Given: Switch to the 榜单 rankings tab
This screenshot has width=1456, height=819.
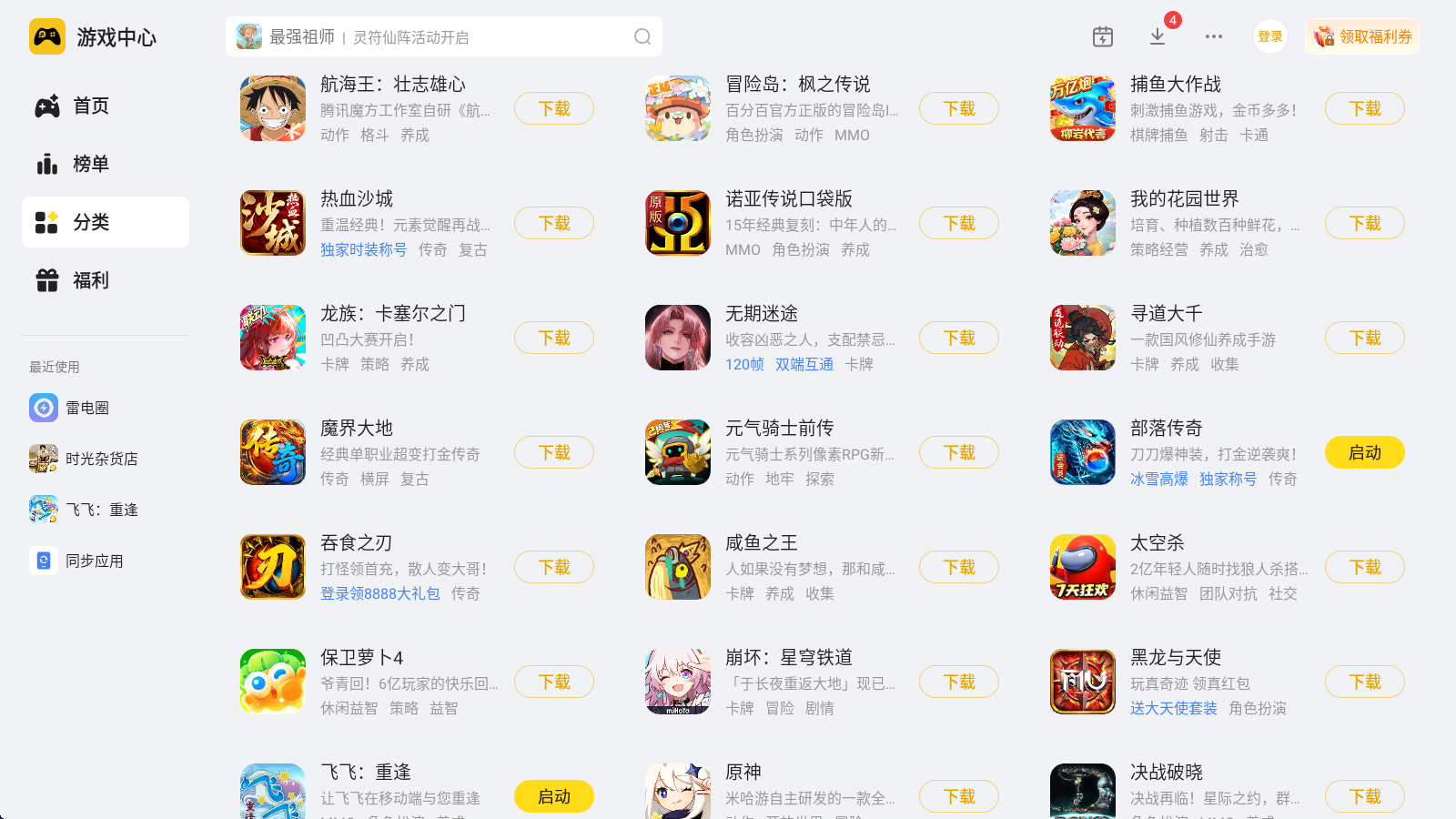Looking at the screenshot, I should click(x=91, y=165).
